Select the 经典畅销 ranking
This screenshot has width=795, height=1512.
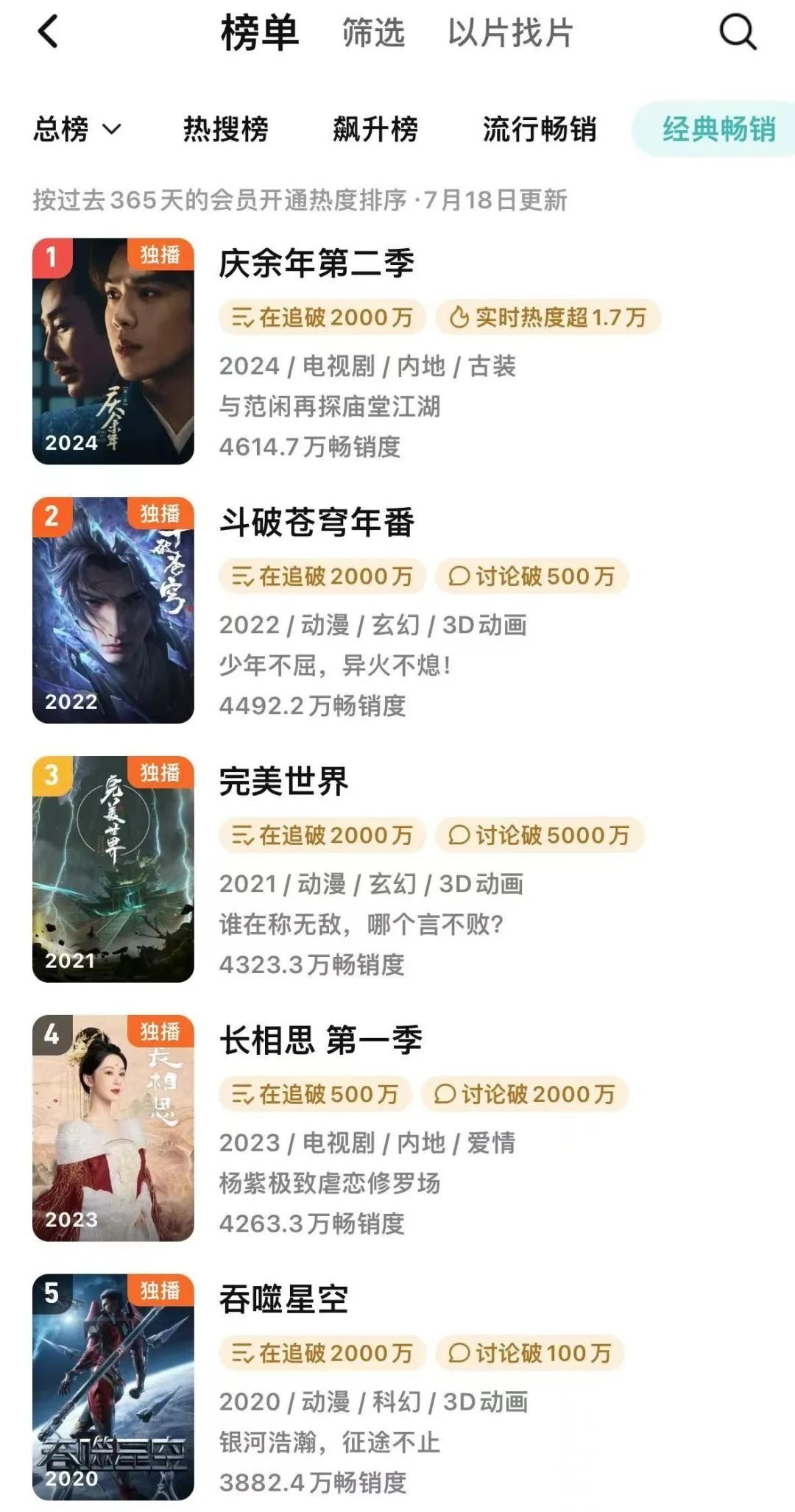coord(718,130)
